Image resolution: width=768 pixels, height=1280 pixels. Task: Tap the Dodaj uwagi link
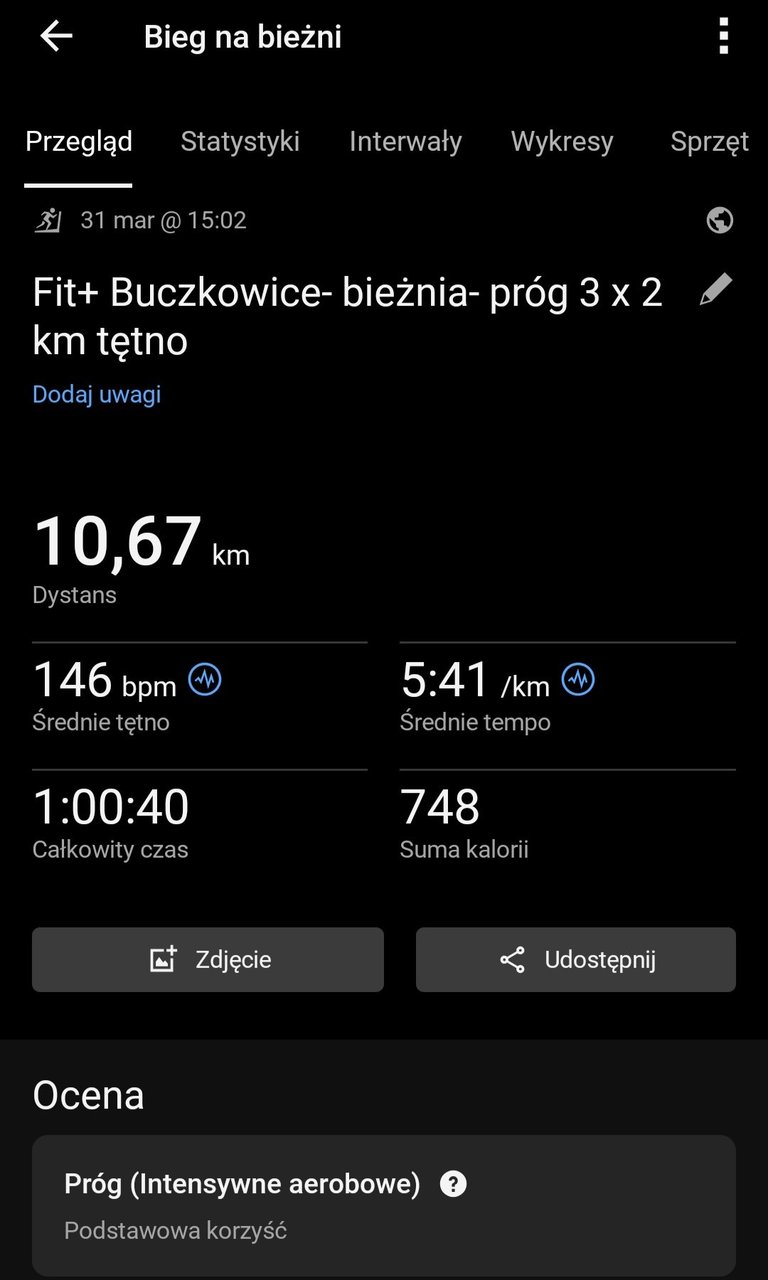[97, 394]
